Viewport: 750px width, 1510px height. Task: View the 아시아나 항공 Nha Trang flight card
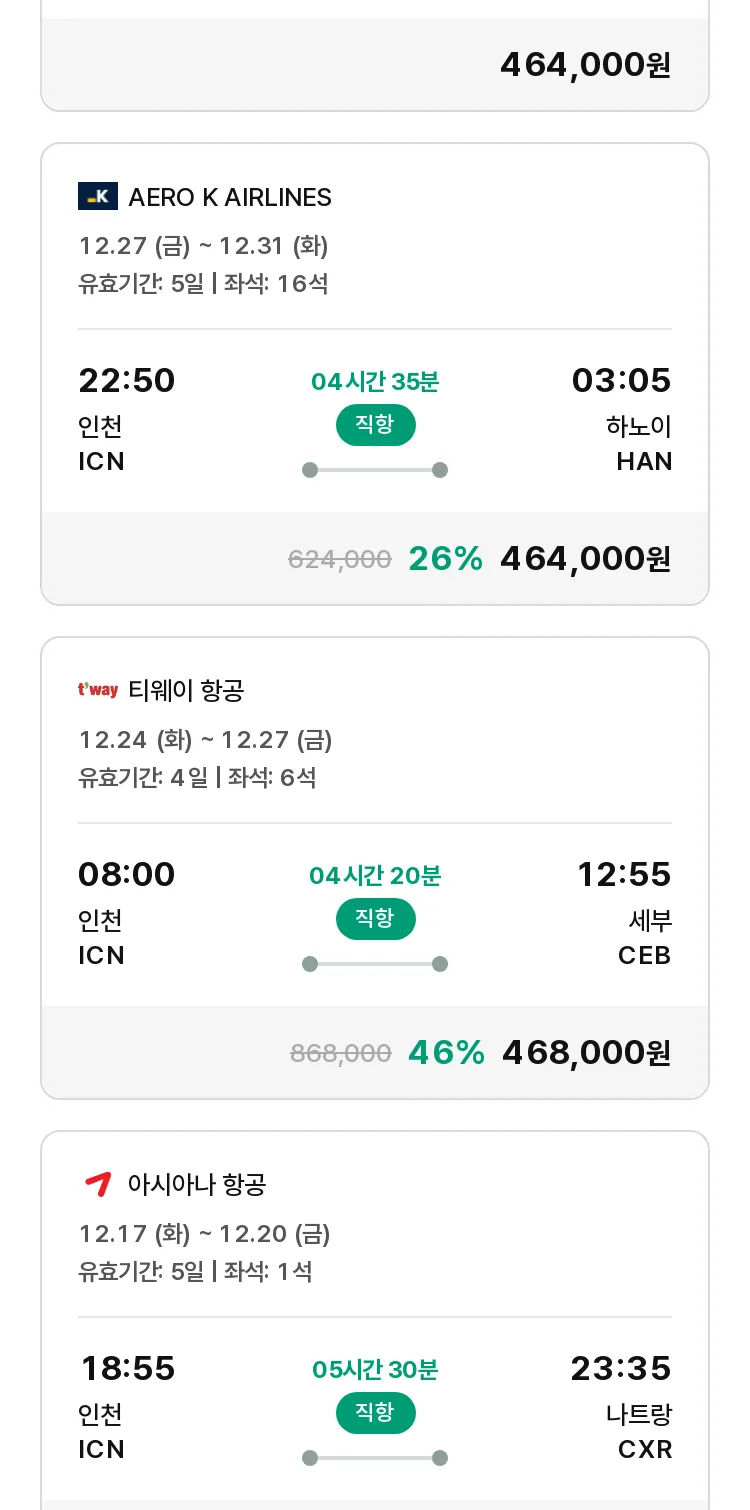click(375, 1320)
